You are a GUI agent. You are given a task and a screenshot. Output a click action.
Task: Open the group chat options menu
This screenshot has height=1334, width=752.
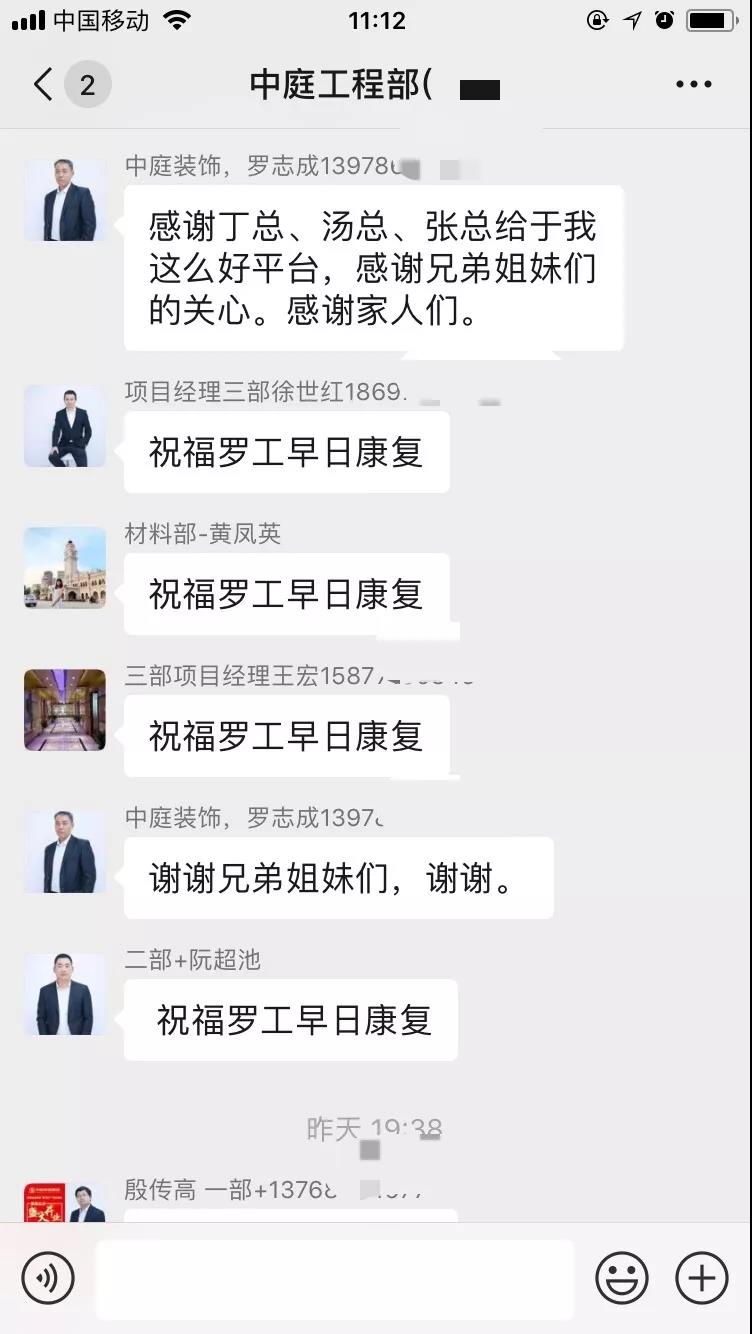tap(693, 85)
